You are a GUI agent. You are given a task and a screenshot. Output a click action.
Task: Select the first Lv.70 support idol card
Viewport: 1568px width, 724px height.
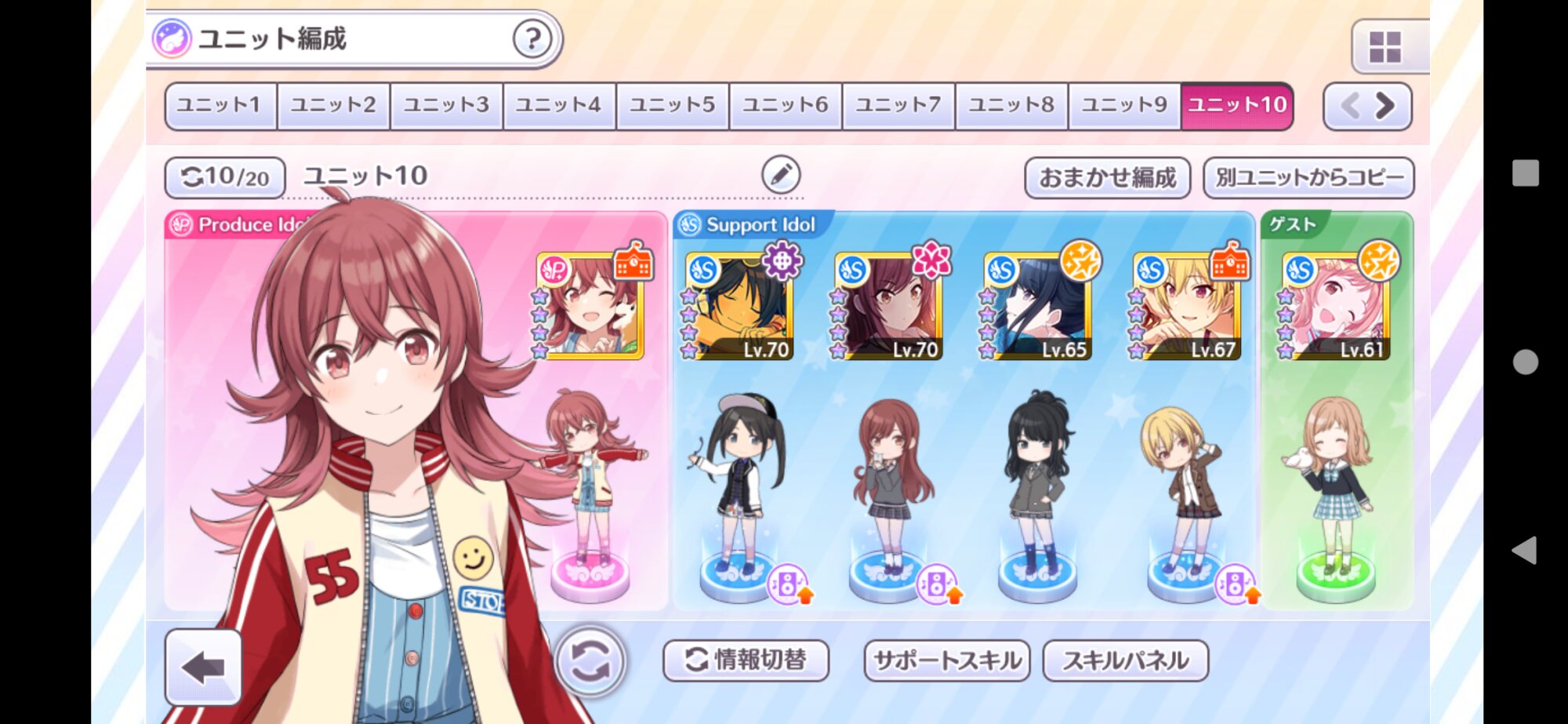(739, 307)
